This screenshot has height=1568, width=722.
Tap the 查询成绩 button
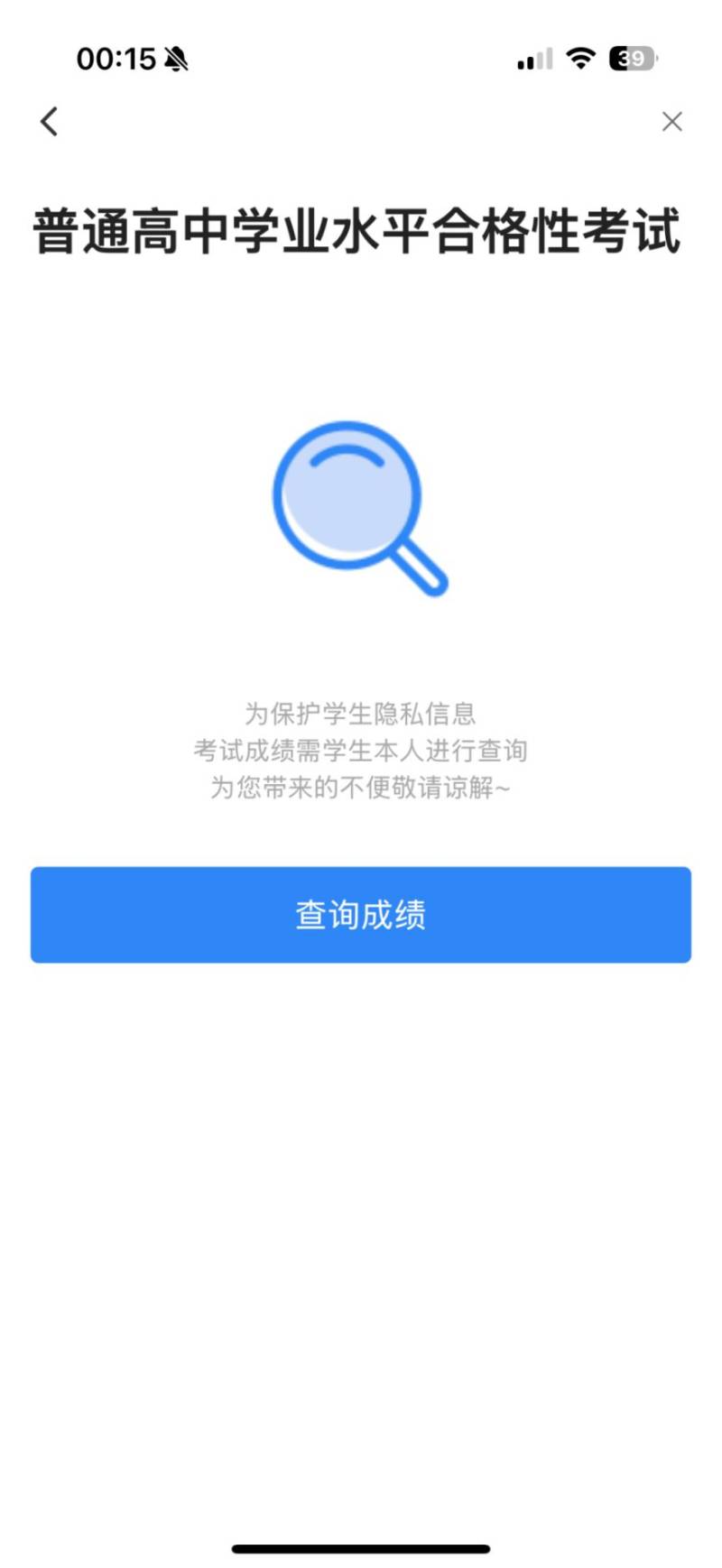361,915
